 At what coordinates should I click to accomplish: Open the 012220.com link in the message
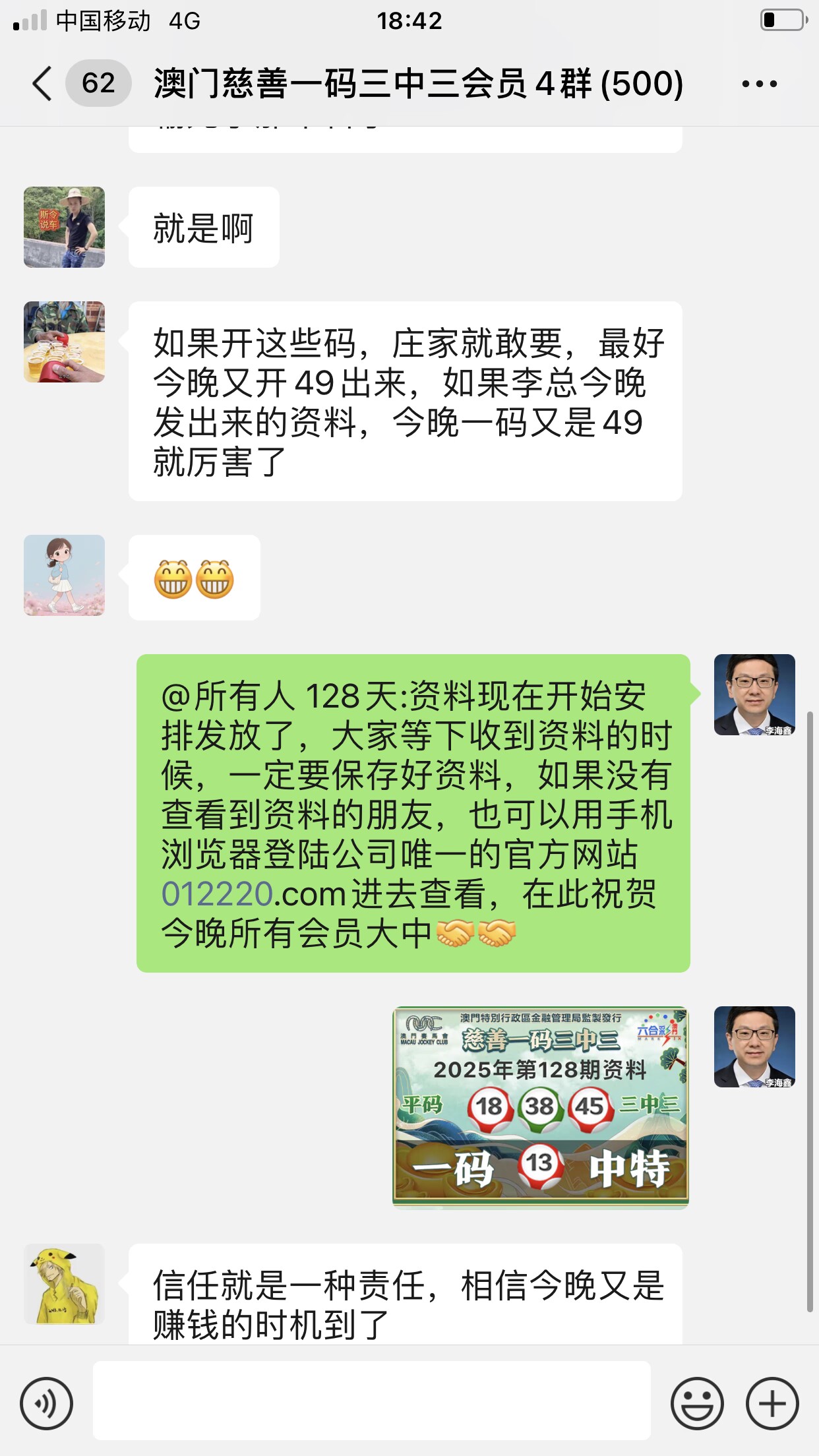(253, 895)
